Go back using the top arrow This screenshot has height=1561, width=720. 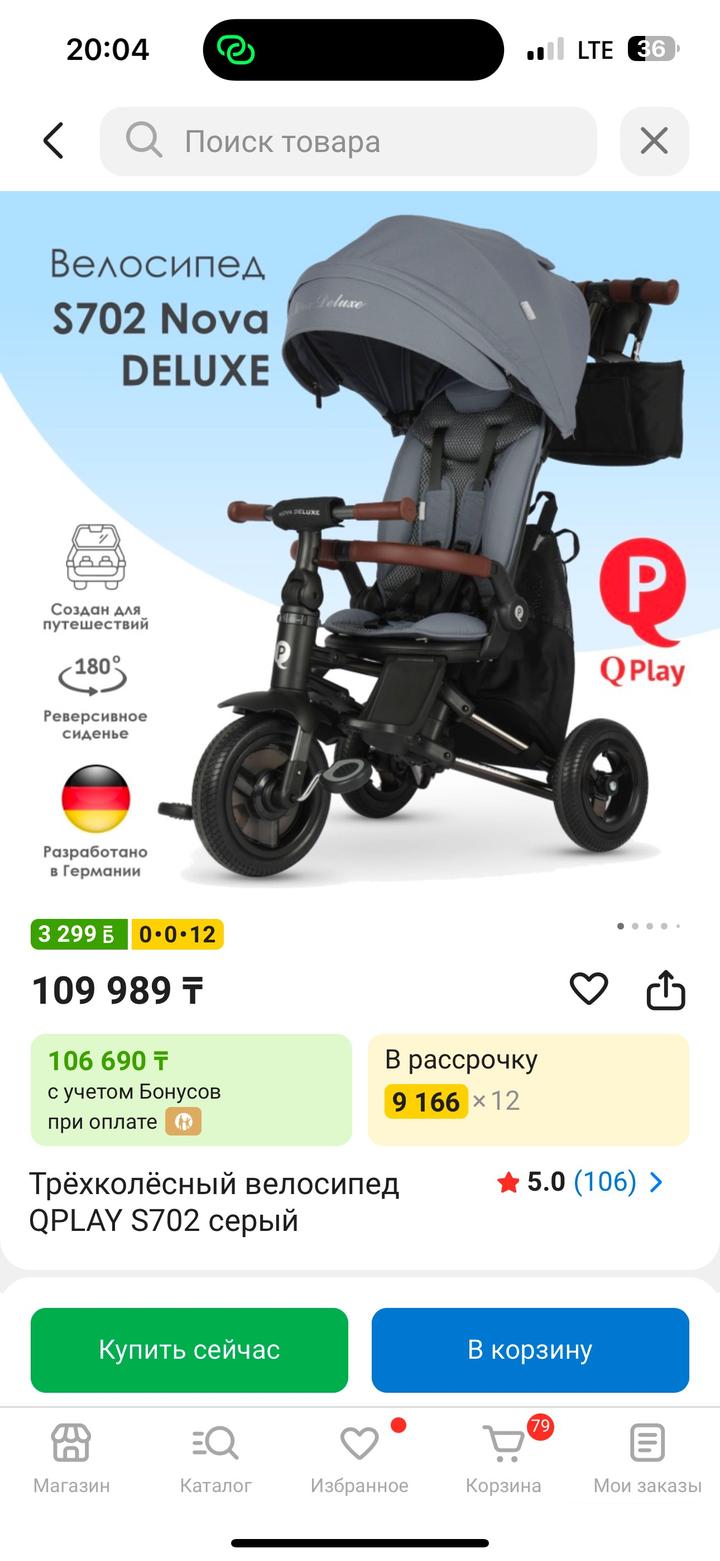54,141
